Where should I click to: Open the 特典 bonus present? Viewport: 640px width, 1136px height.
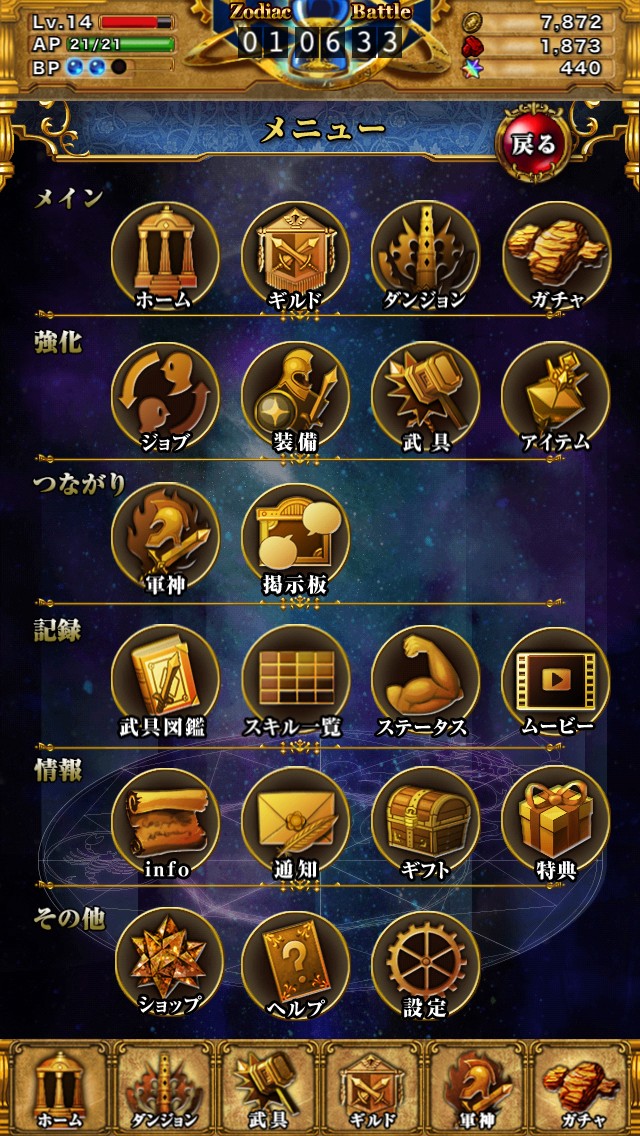[x=555, y=823]
